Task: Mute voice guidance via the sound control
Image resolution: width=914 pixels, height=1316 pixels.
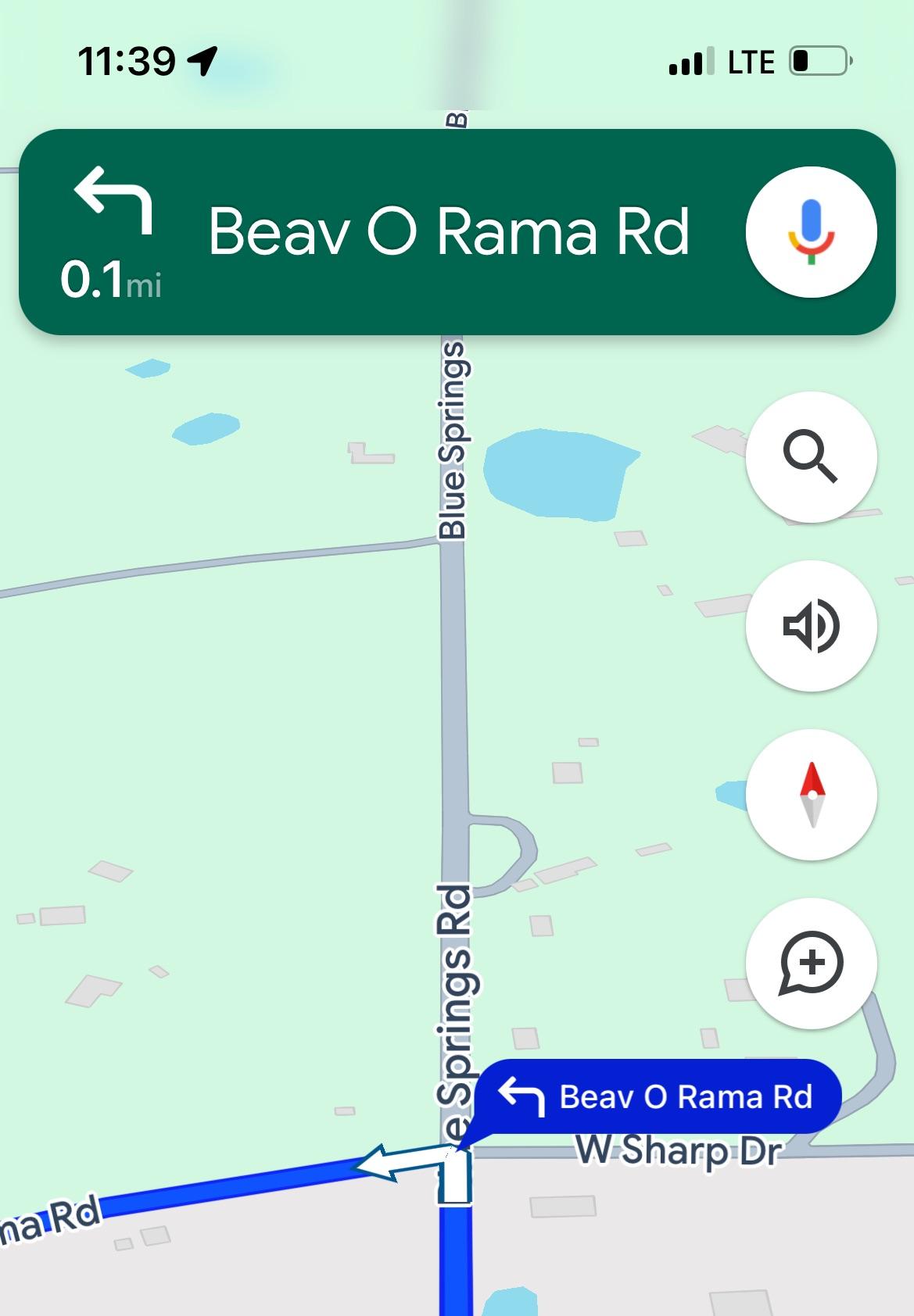Action: (812, 626)
